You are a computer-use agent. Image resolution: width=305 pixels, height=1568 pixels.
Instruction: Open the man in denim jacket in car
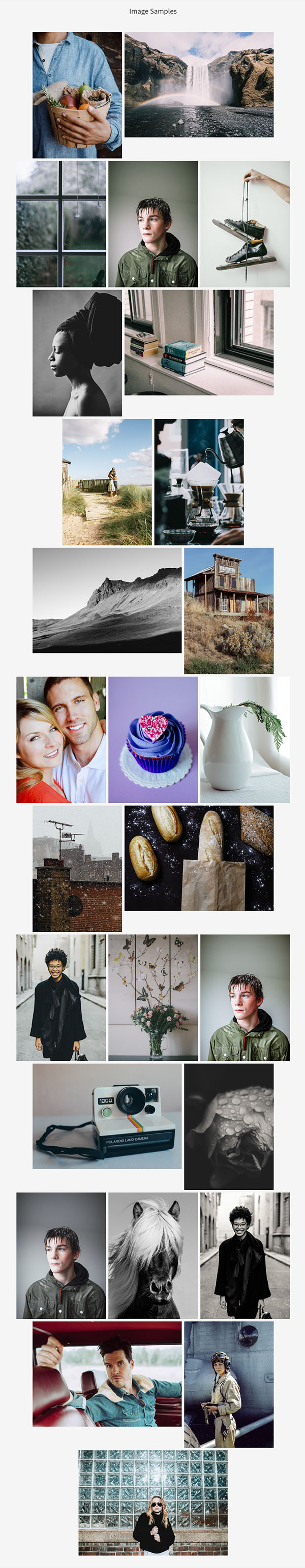pos(107,1375)
